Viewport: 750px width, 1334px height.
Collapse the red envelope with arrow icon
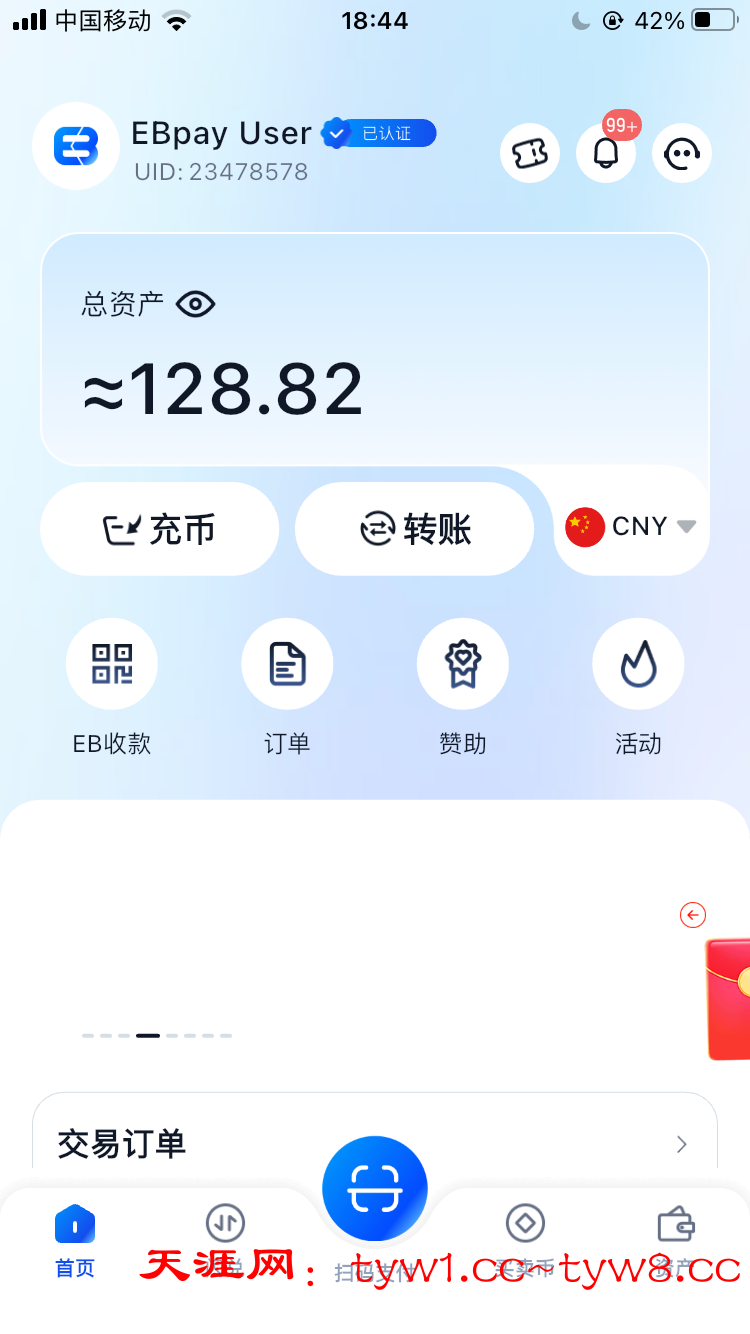click(x=693, y=914)
